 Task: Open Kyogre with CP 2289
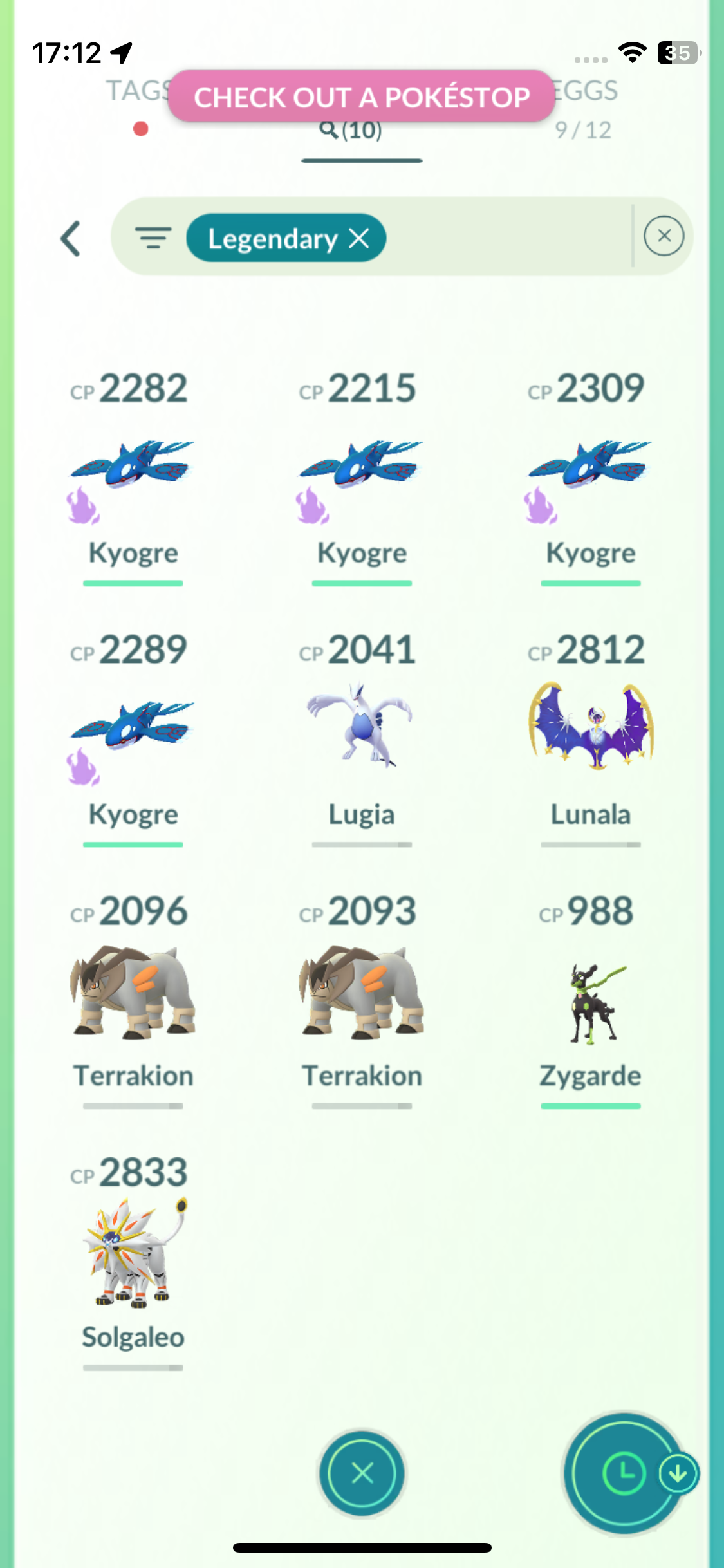(133, 738)
